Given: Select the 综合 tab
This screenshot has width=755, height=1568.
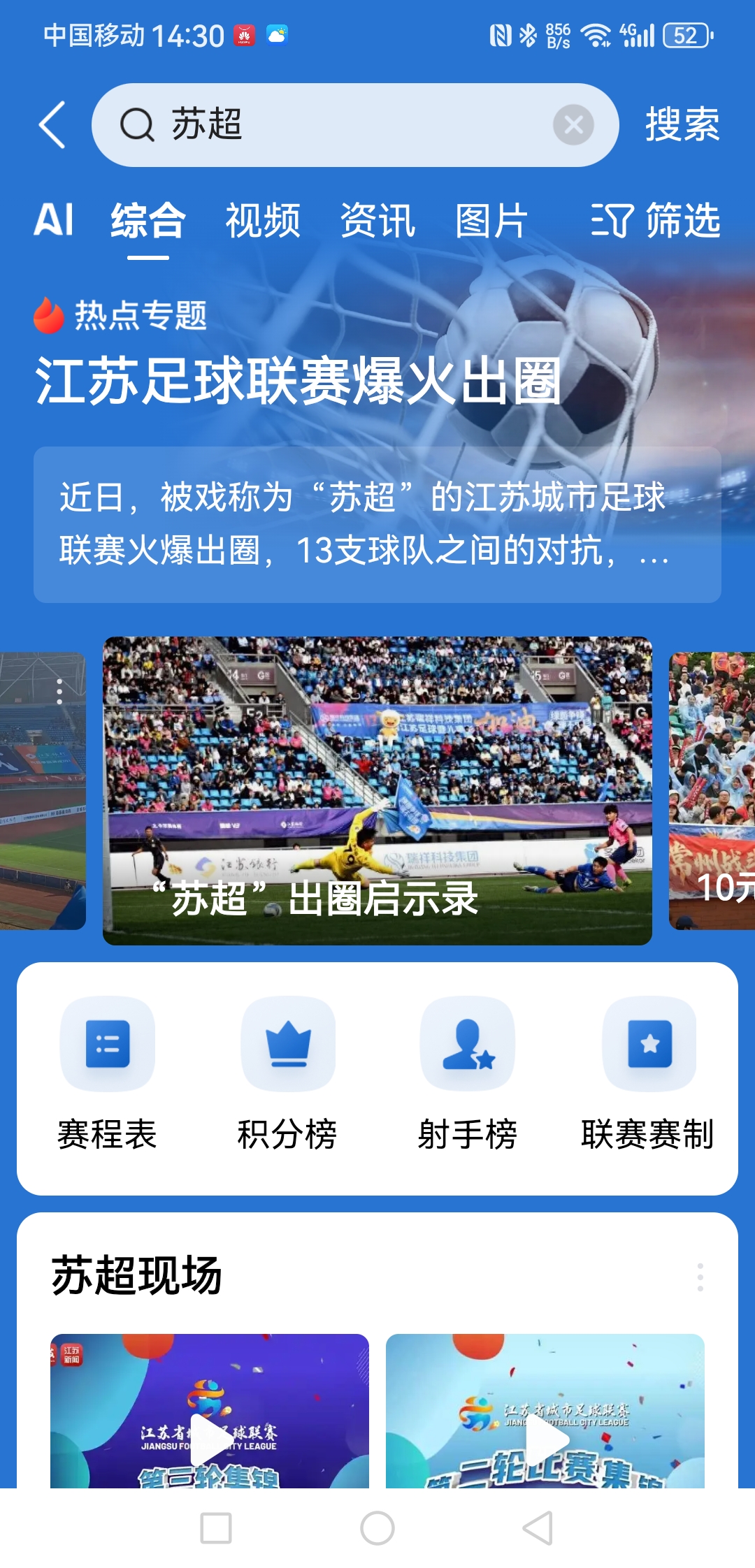Looking at the screenshot, I should click(x=148, y=220).
